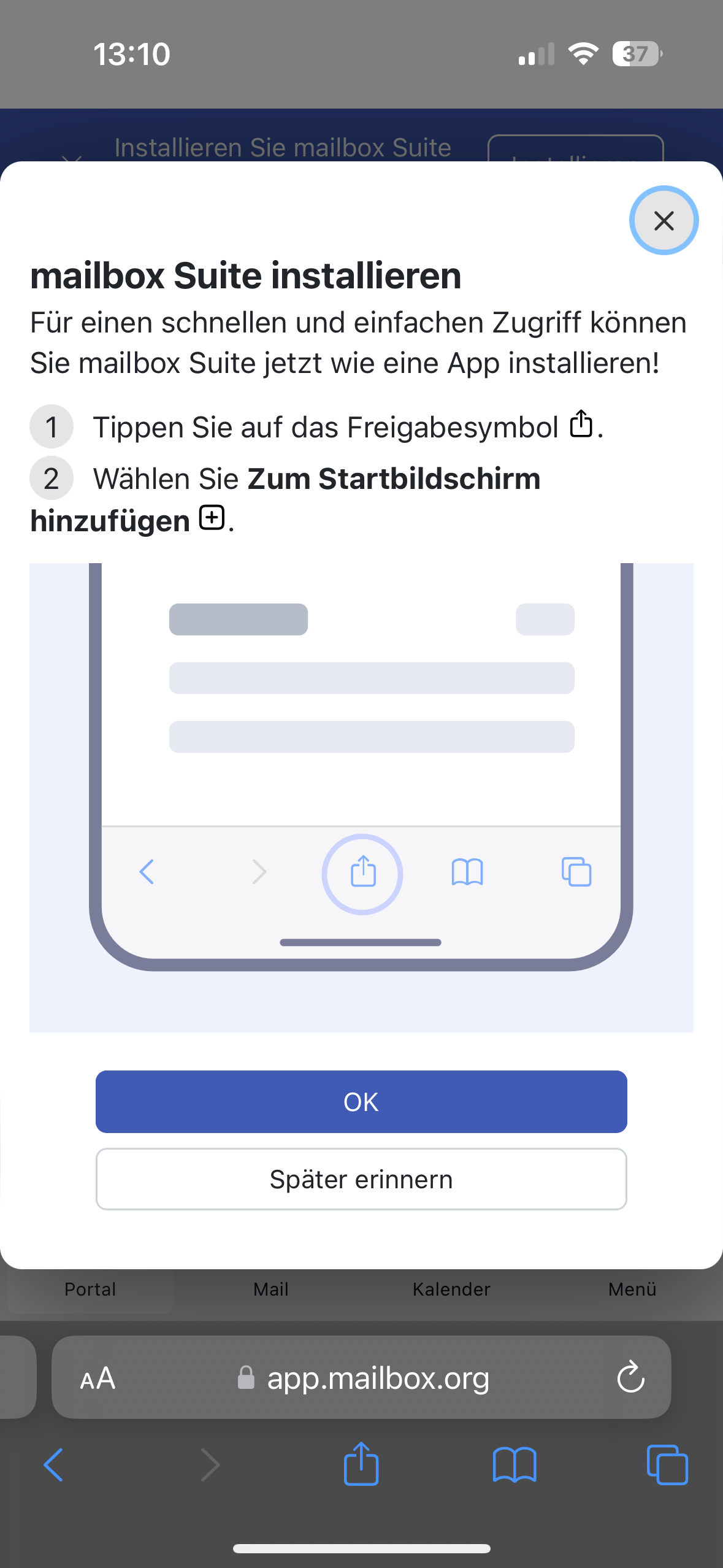Reload the app.mailbox.org page
Image resolution: width=723 pixels, height=1568 pixels.
click(x=630, y=1378)
